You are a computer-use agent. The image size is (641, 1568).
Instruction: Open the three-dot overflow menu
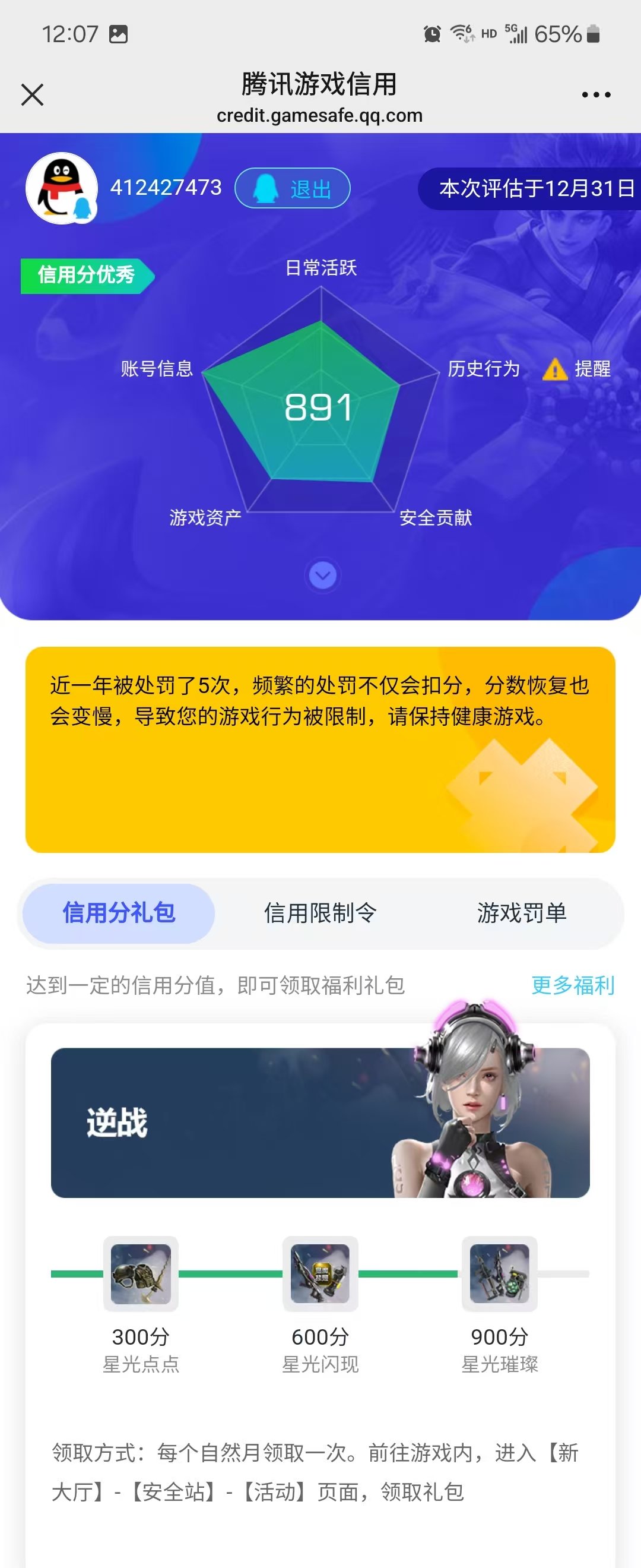pos(595,95)
